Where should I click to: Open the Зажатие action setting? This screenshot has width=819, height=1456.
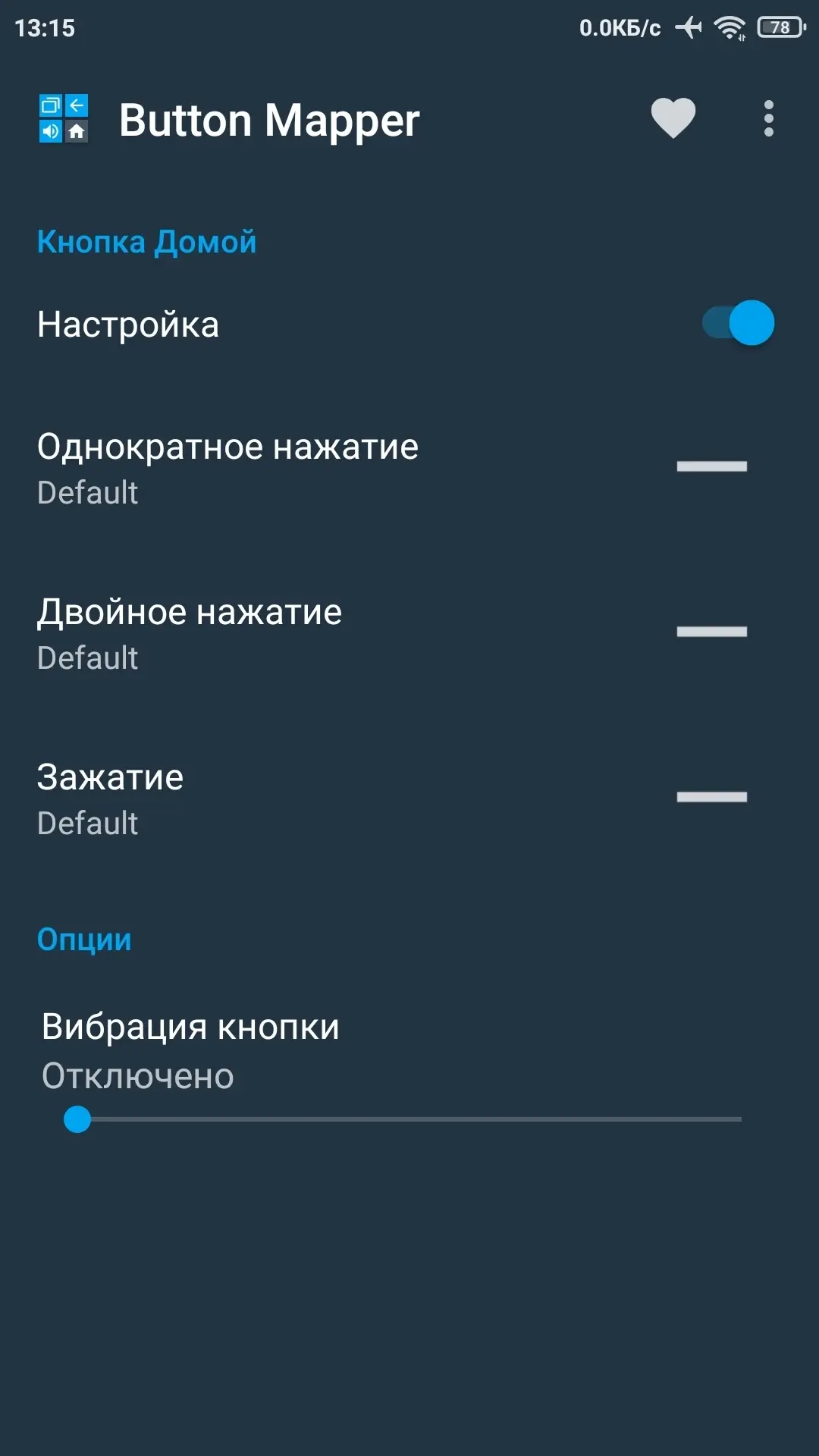[409, 799]
